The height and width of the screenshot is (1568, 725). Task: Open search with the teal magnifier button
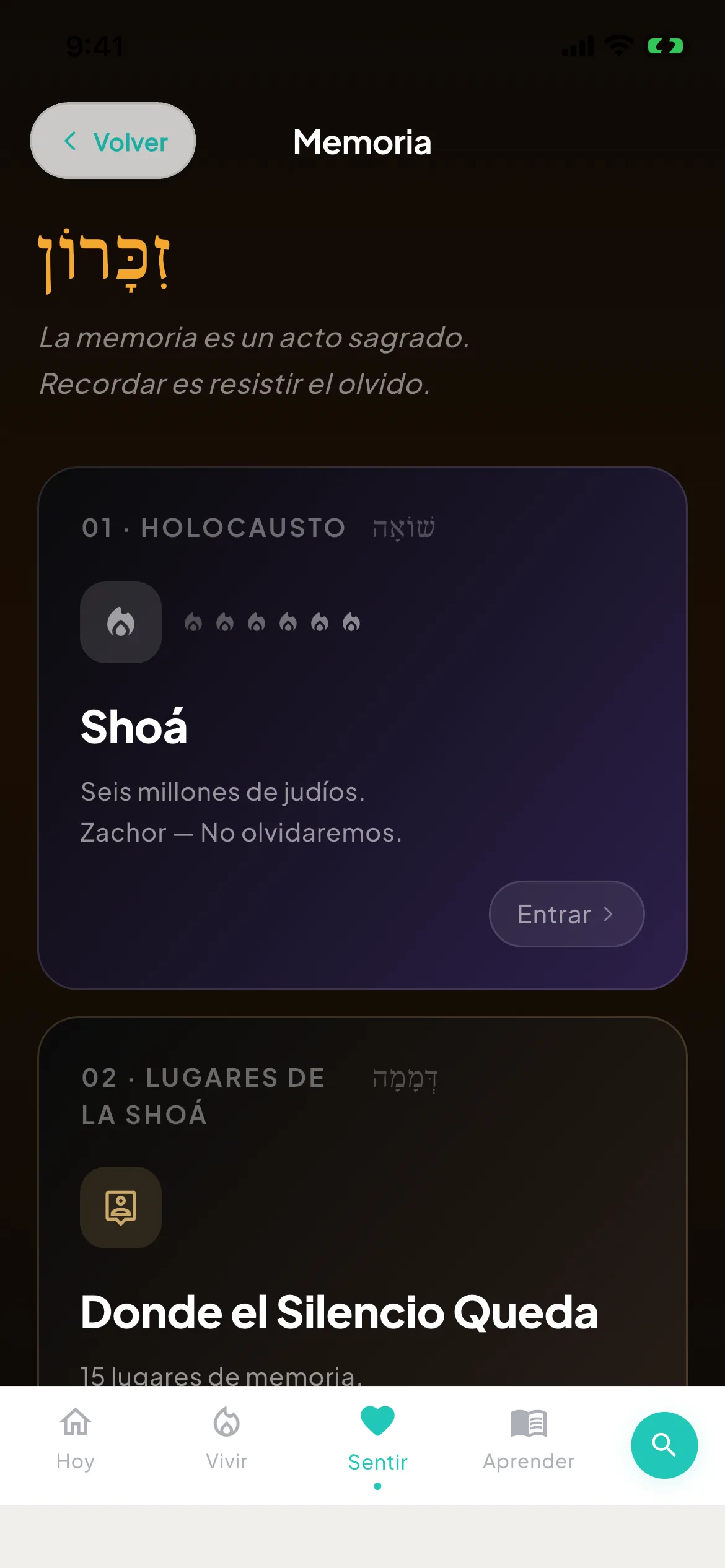click(x=664, y=1445)
